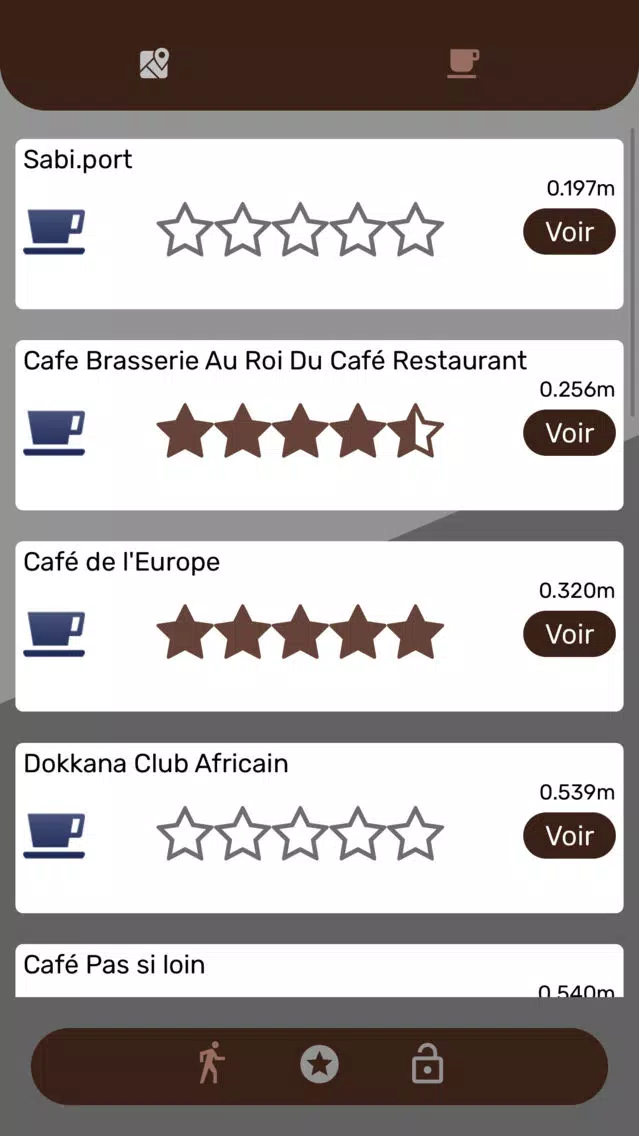Open the walking person icon in bottom bar

[212, 1064]
